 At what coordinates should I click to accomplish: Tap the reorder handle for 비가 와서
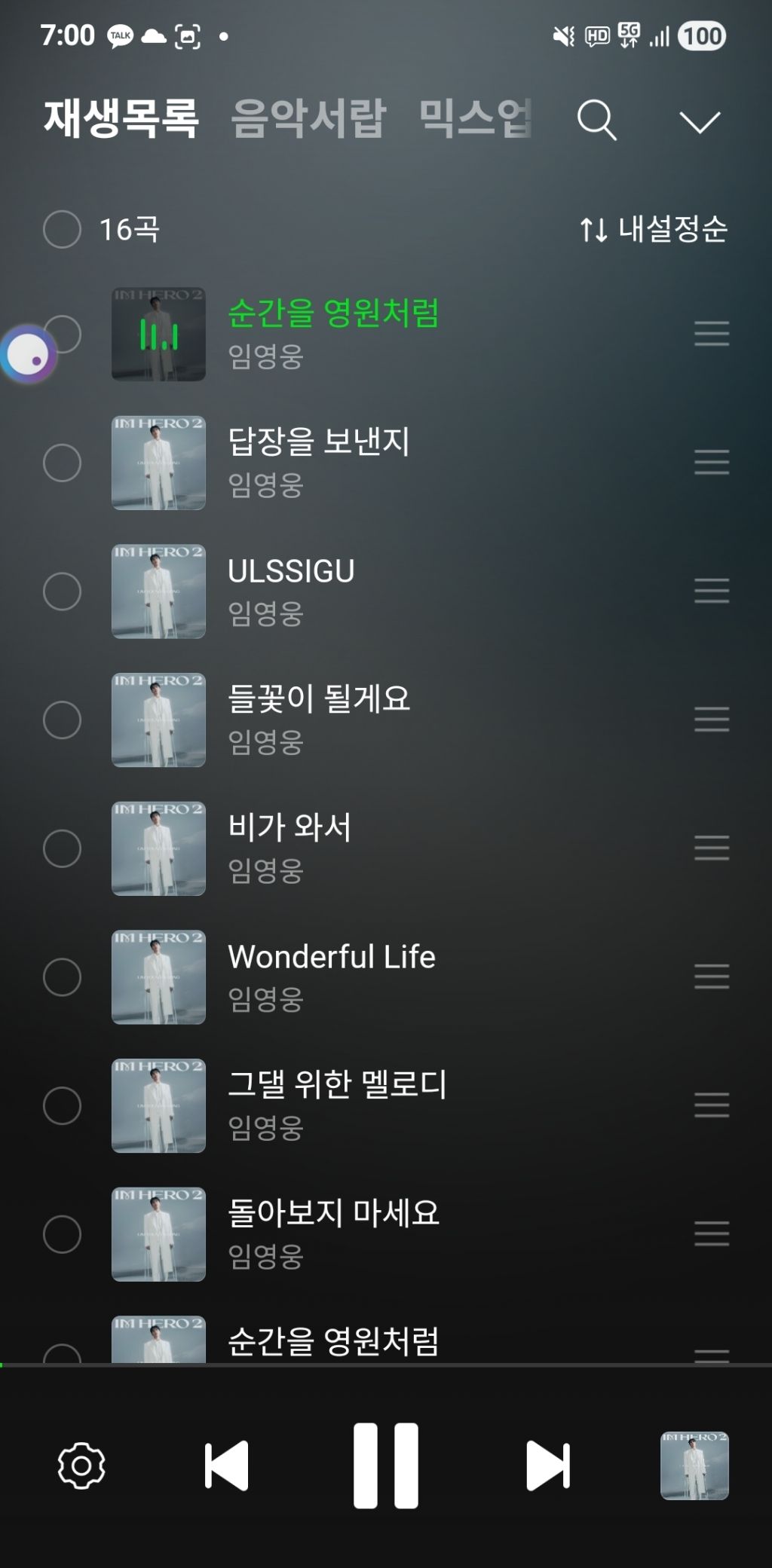point(712,848)
